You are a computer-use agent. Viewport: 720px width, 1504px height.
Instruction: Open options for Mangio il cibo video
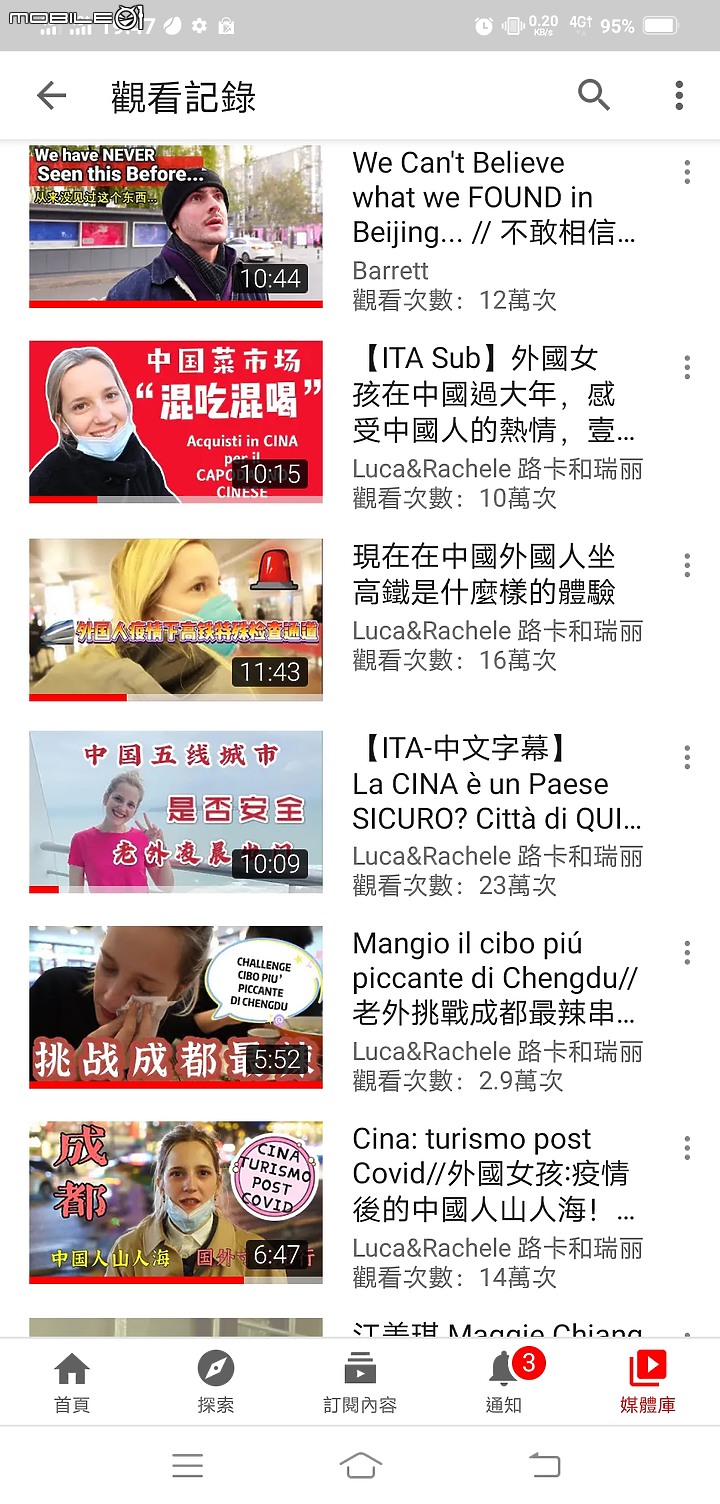[x=687, y=953]
